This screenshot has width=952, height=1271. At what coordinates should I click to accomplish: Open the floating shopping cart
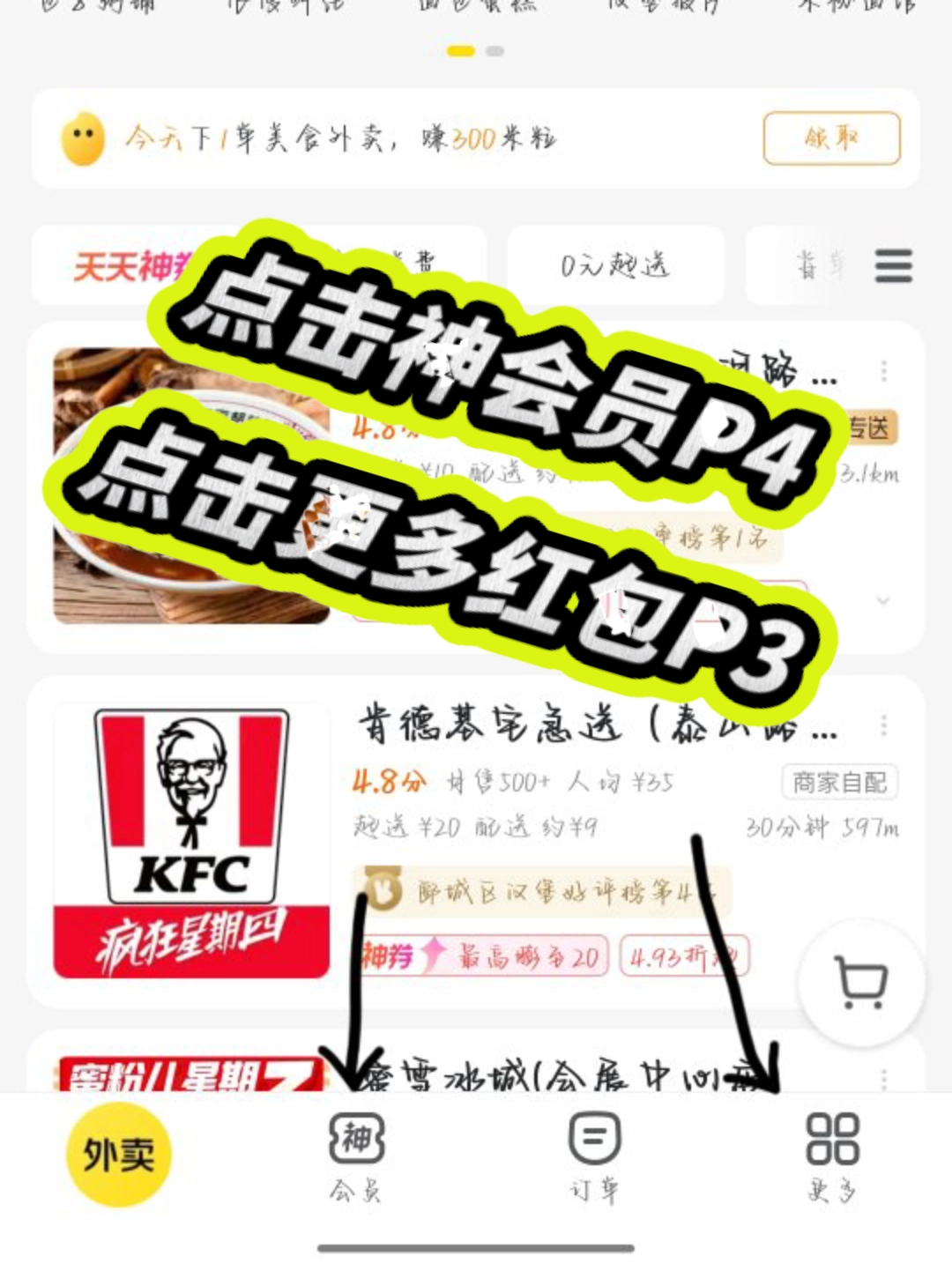point(860,983)
